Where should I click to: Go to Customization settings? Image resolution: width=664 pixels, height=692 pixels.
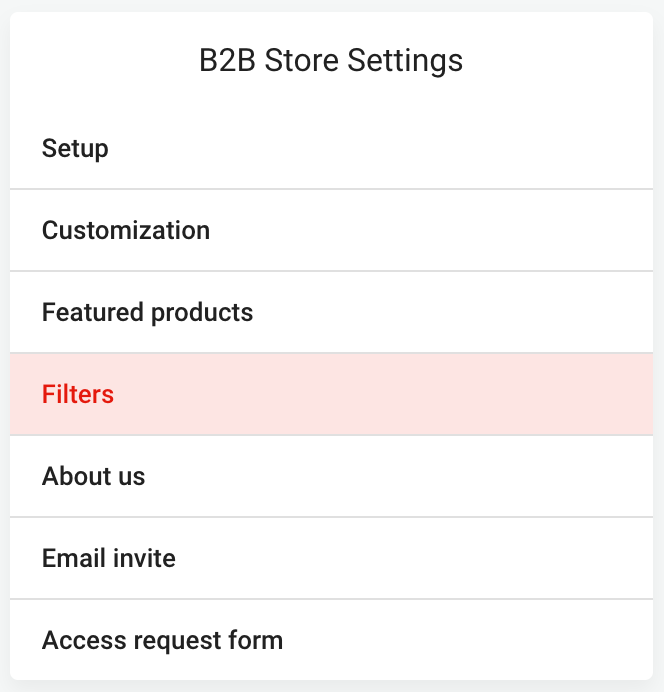[x=126, y=231]
